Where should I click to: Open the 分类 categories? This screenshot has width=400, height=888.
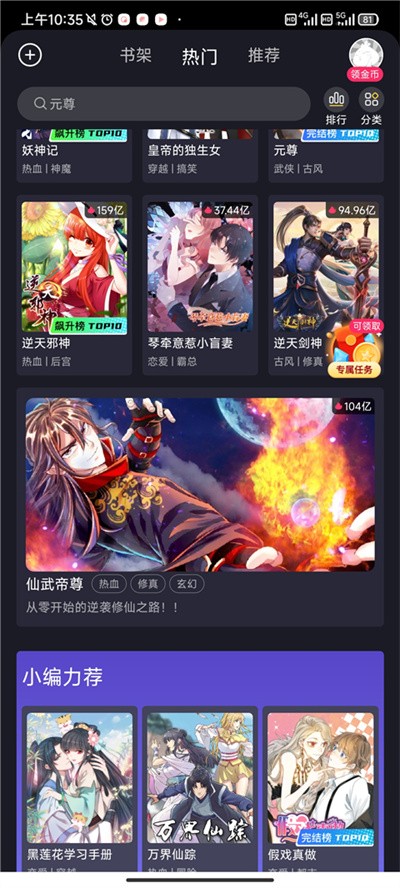coord(372,107)
